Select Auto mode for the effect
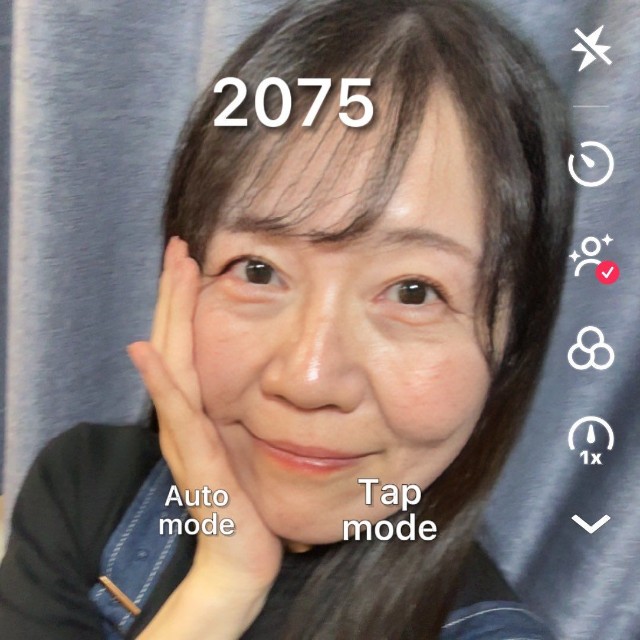Image resolution: width=640 pixels, height=640 pixels. (x=197, y=510)
